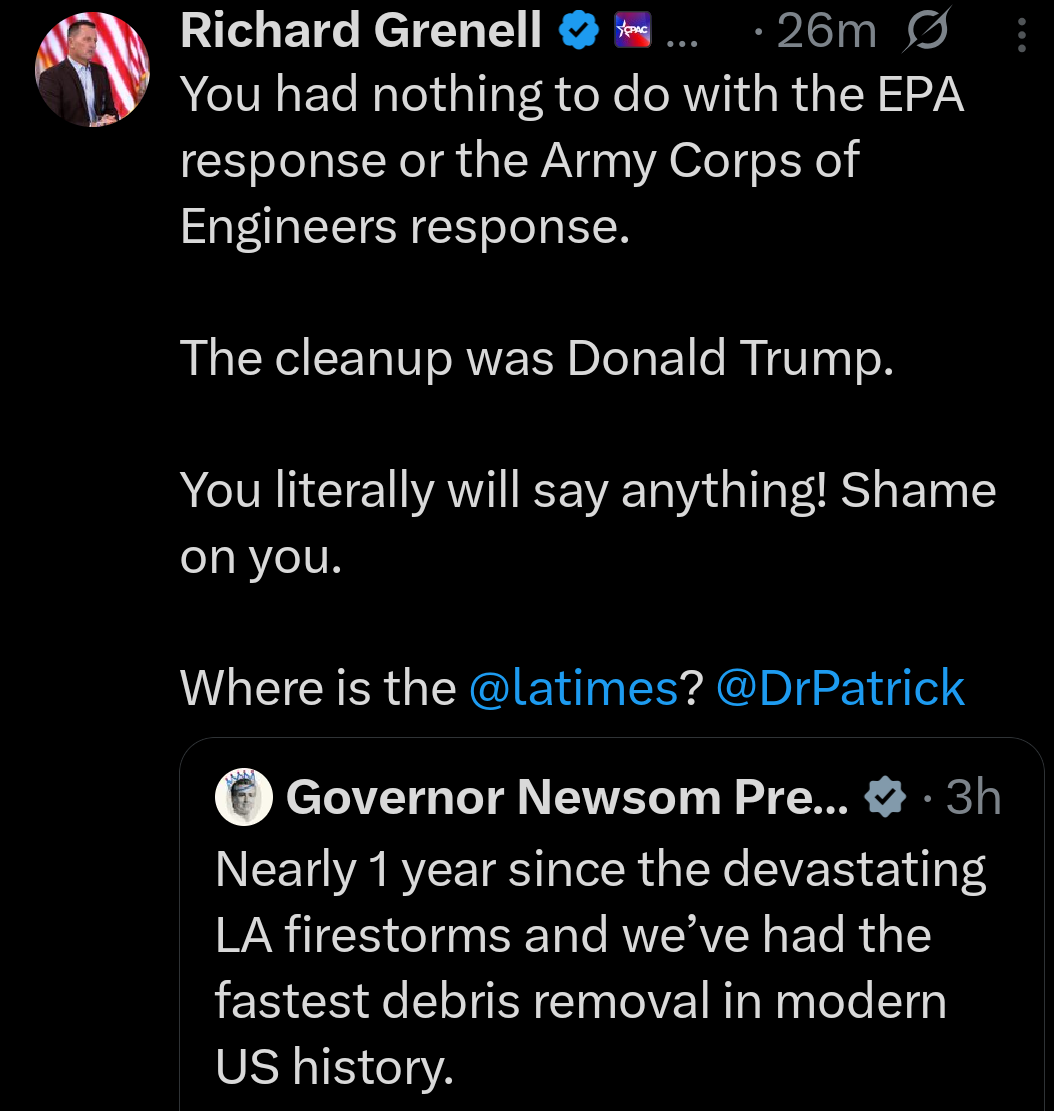Click the 26m timestamp to open the tweet
Viewport: 1054px width, 1111px height.
pyautogui.click(x=825, y=30)
